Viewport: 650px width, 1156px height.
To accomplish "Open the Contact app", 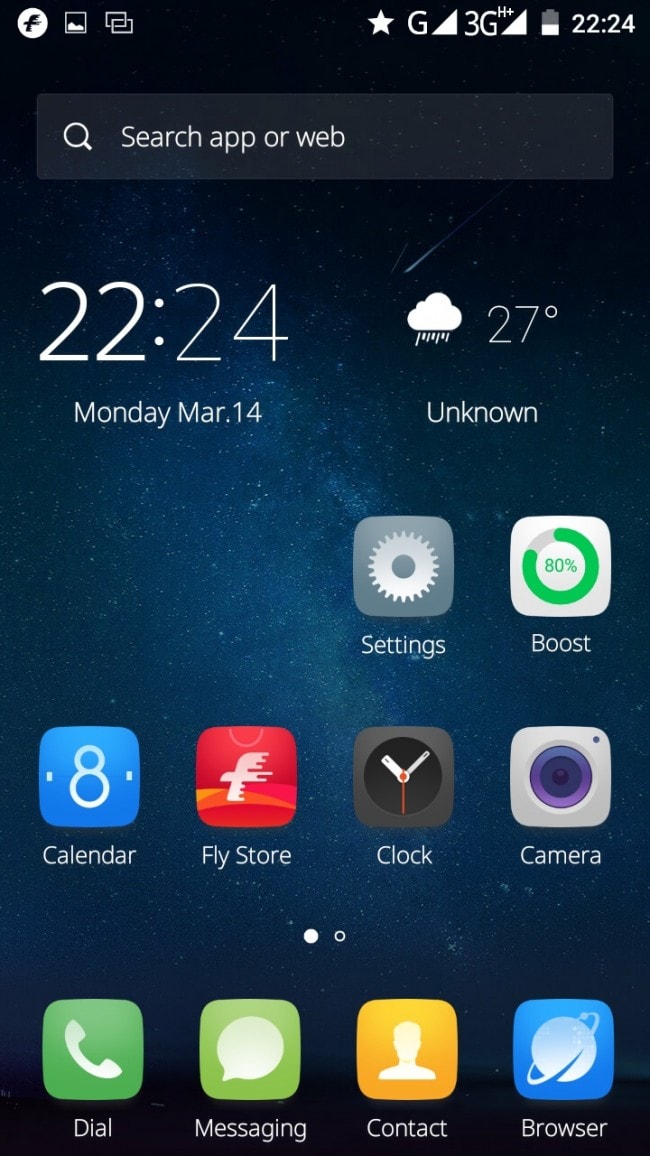I will point(407,1049).
